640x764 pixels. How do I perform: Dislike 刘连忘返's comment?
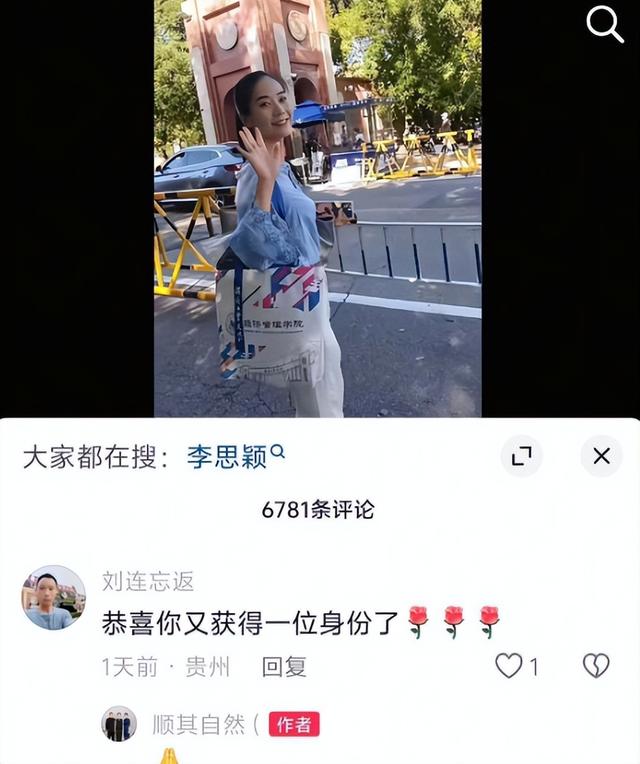click(596, 666)
